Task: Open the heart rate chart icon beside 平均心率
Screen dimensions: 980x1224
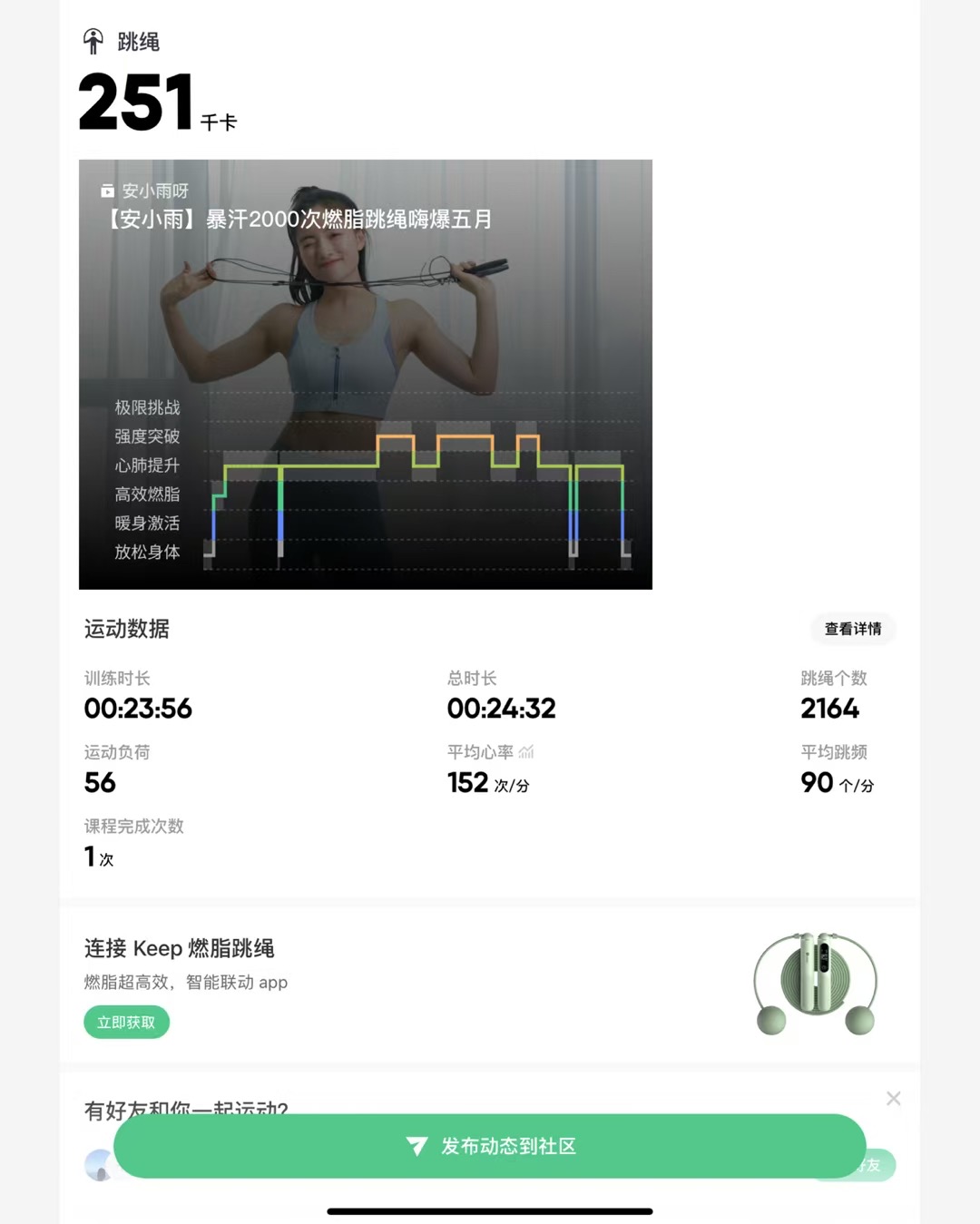Action: click(526, 752)
